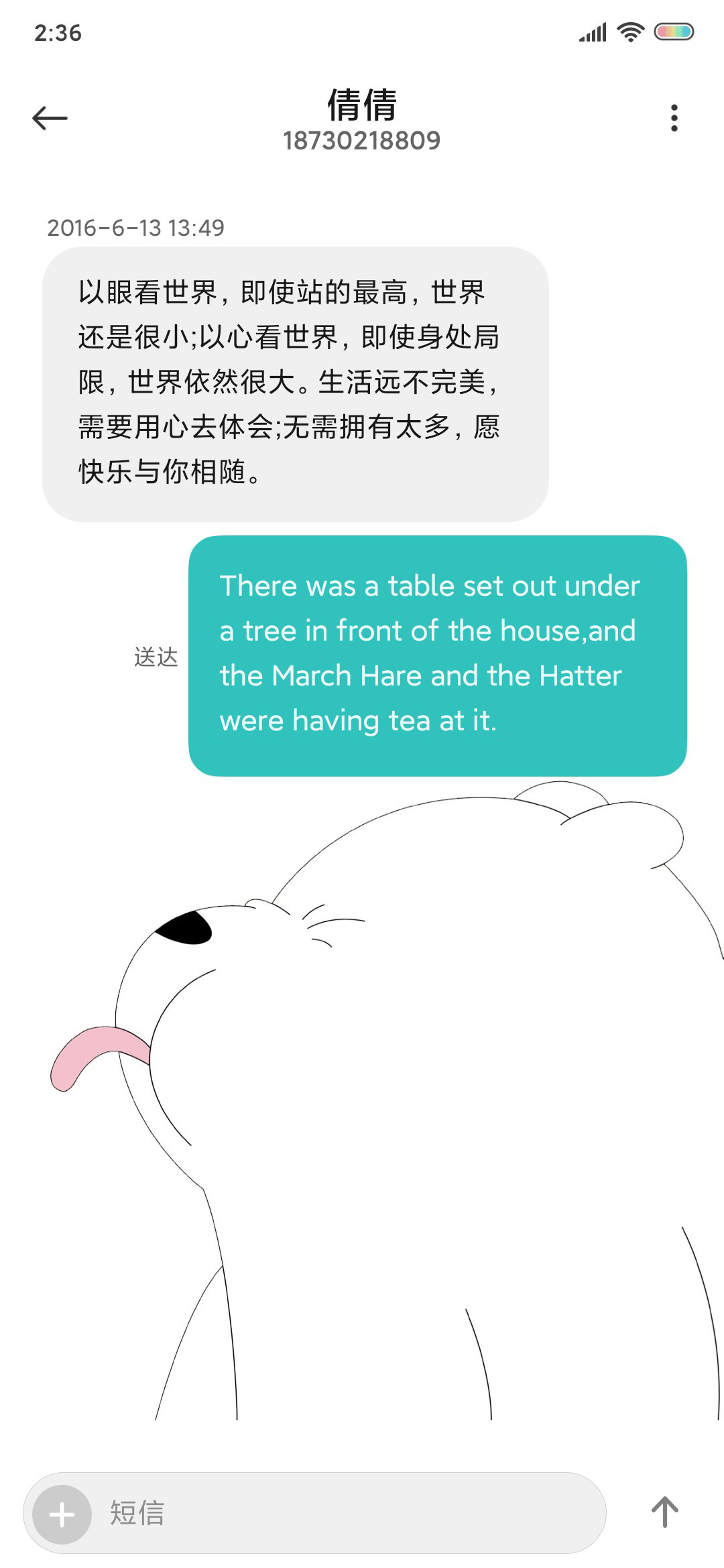Go back from the 倩倩 conversation
Viewport: 724px width, 1568px height.
(50, 118)
